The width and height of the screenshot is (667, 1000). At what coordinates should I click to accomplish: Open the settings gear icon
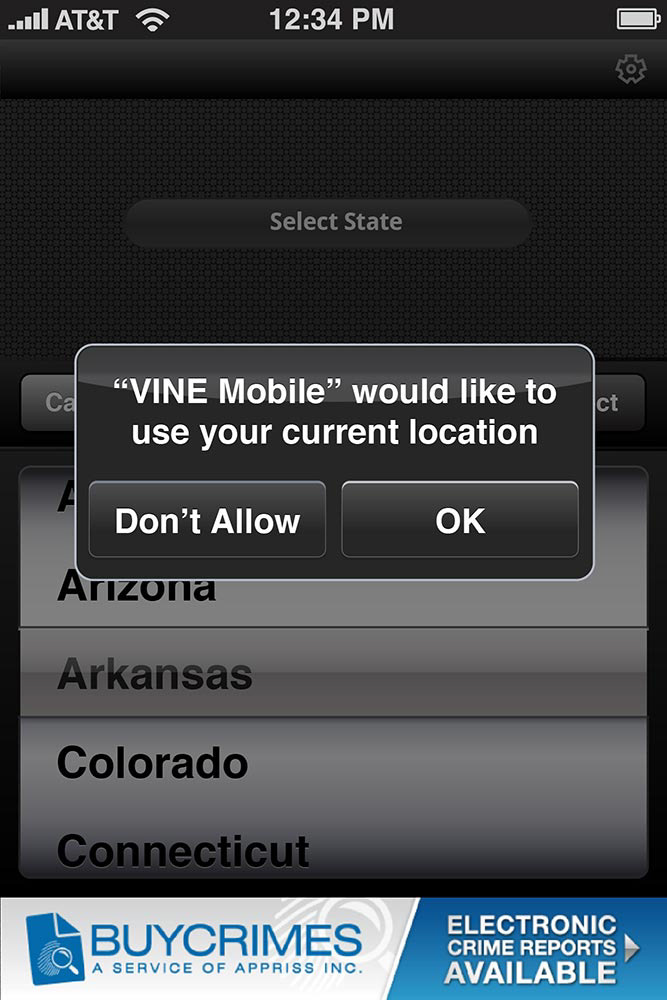[630, 70]
